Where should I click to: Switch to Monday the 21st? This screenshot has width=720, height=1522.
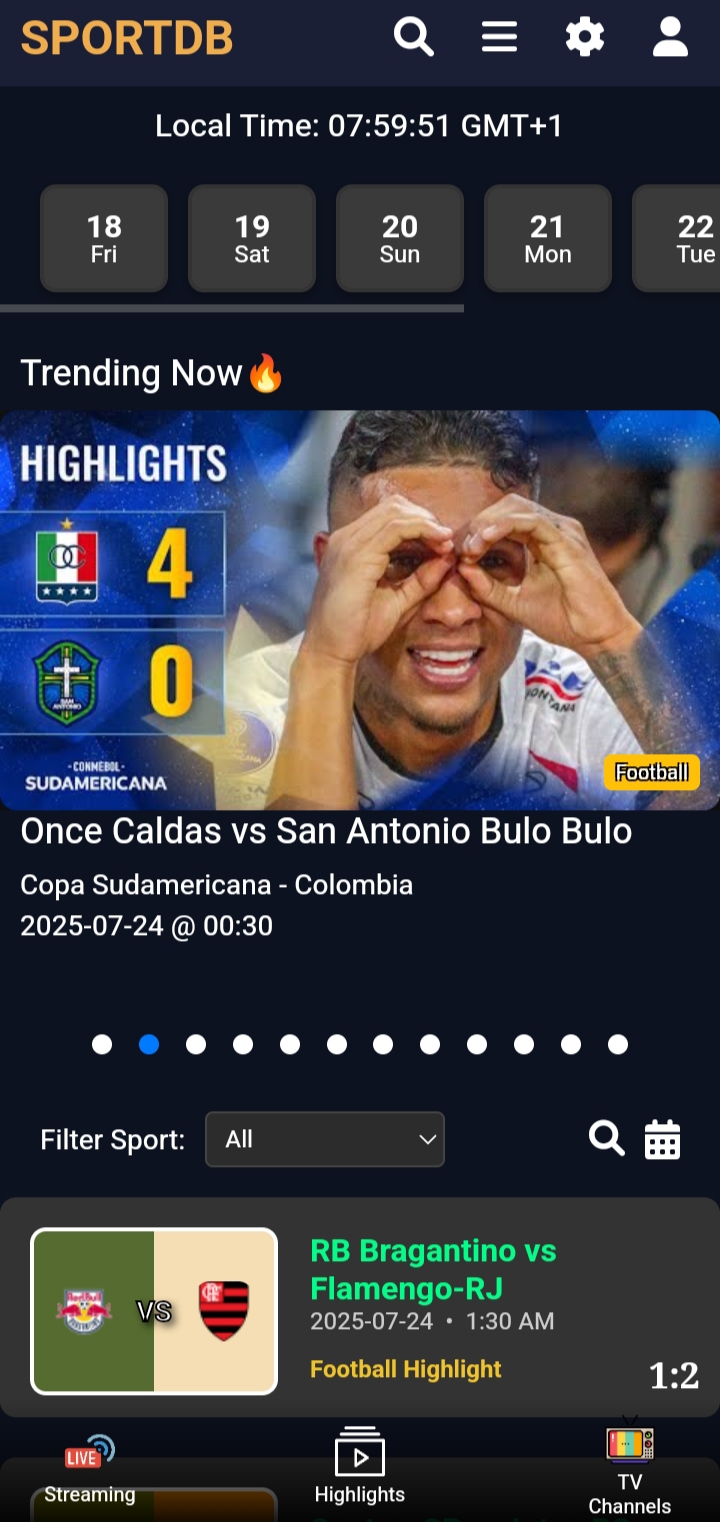tap(547, 238)
